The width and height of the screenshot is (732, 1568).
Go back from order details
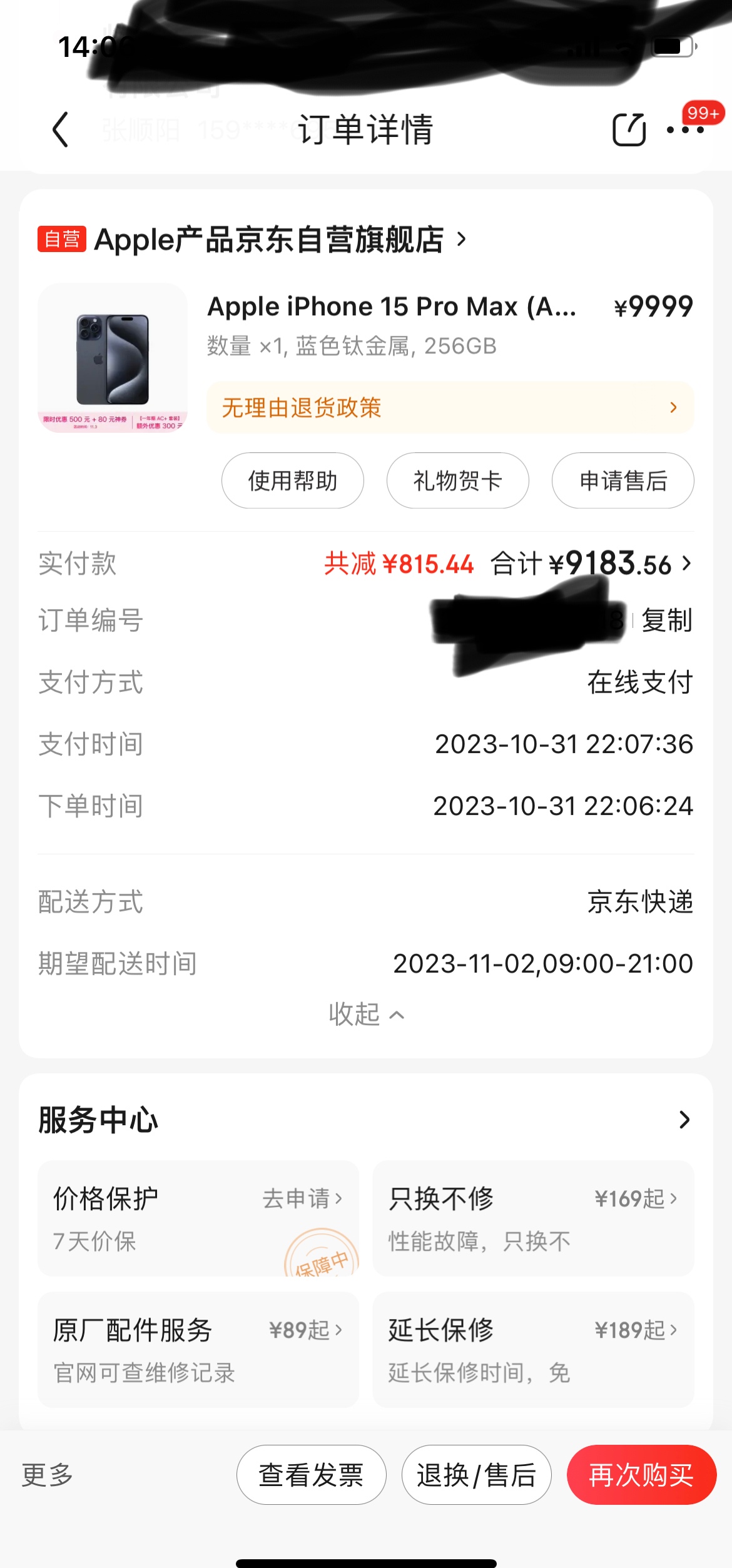pyautogui.click(x=61, y=129)
